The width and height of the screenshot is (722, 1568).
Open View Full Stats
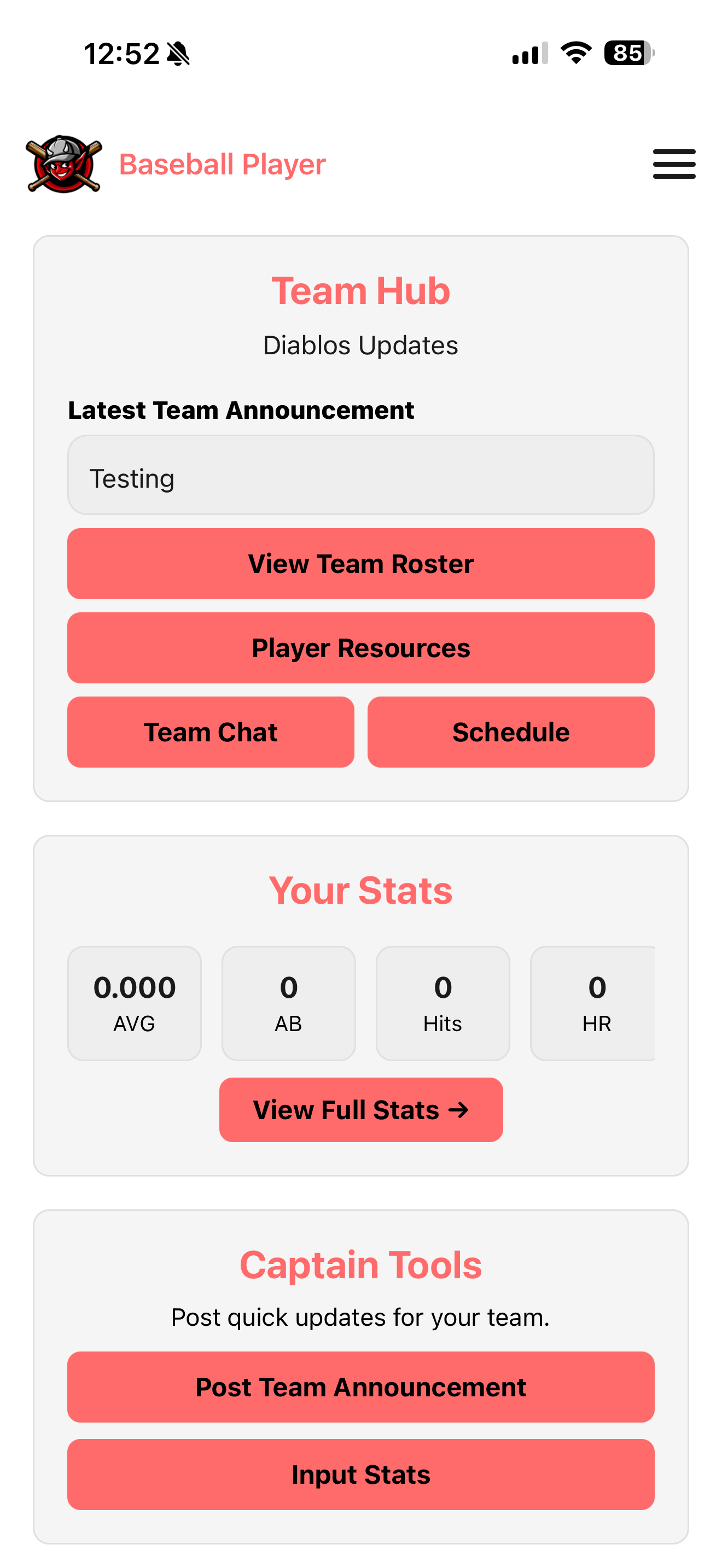(361, 1109)
